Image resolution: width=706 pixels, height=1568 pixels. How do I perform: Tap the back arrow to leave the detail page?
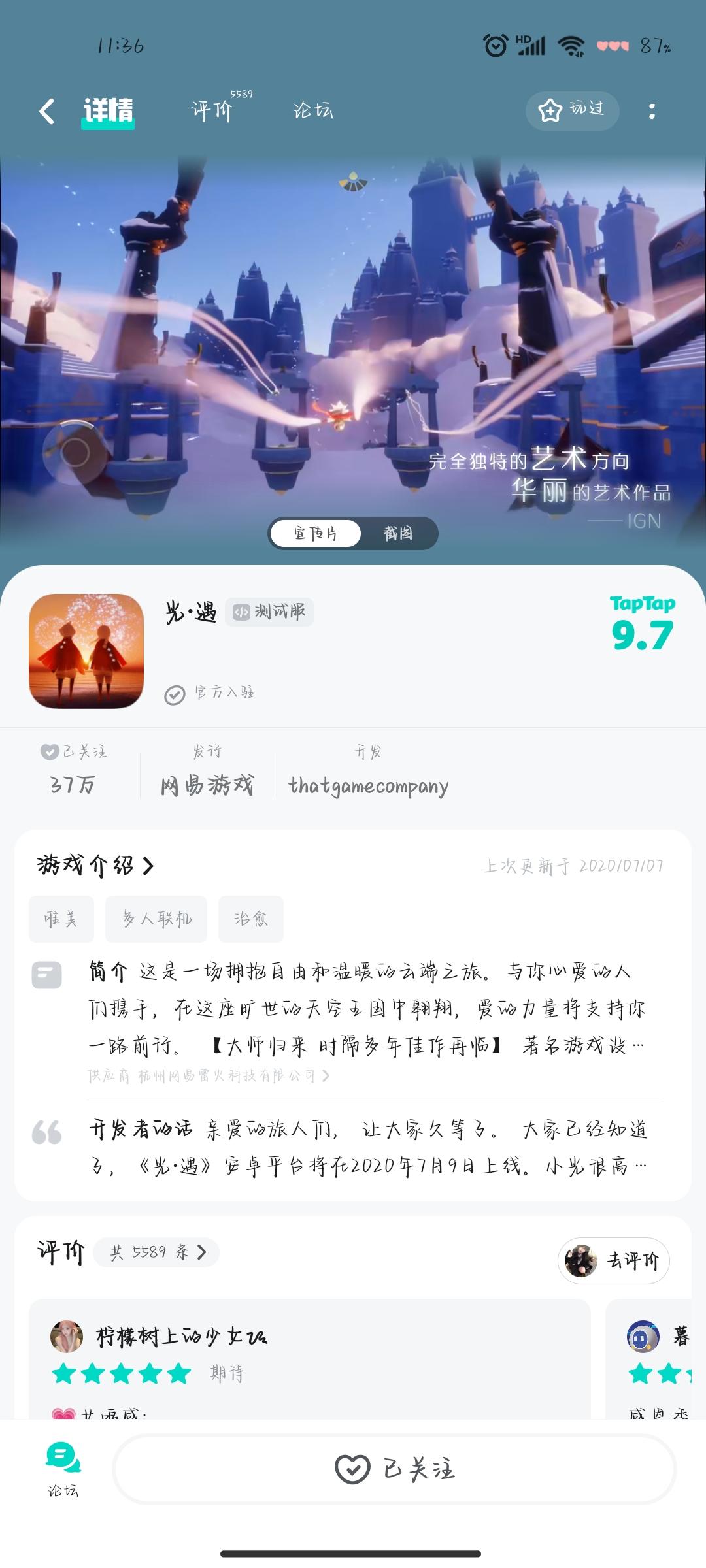pyautogui.click(x=44, y=110)
